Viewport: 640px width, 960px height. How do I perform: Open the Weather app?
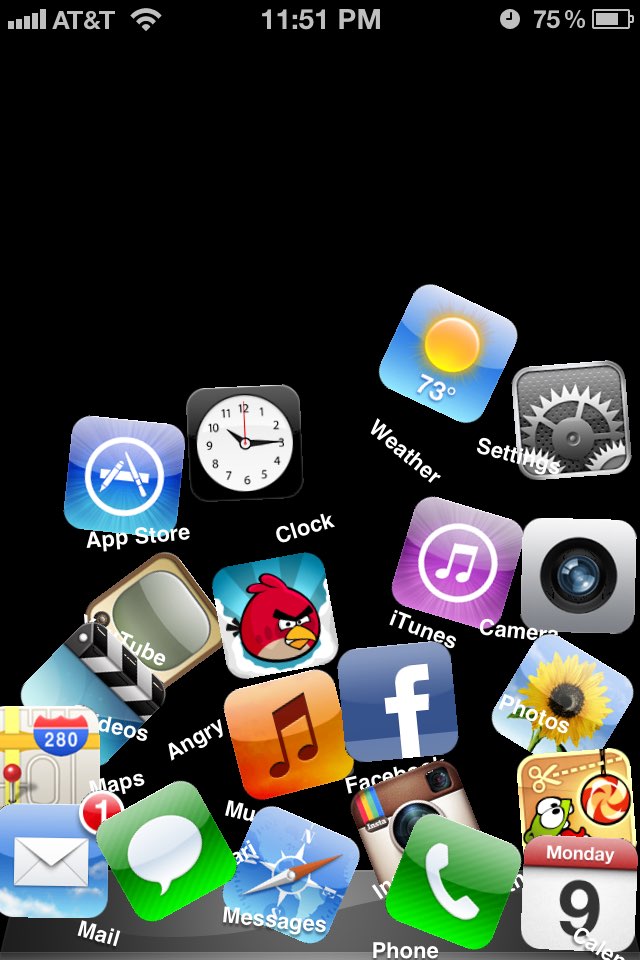click(447, 352)
